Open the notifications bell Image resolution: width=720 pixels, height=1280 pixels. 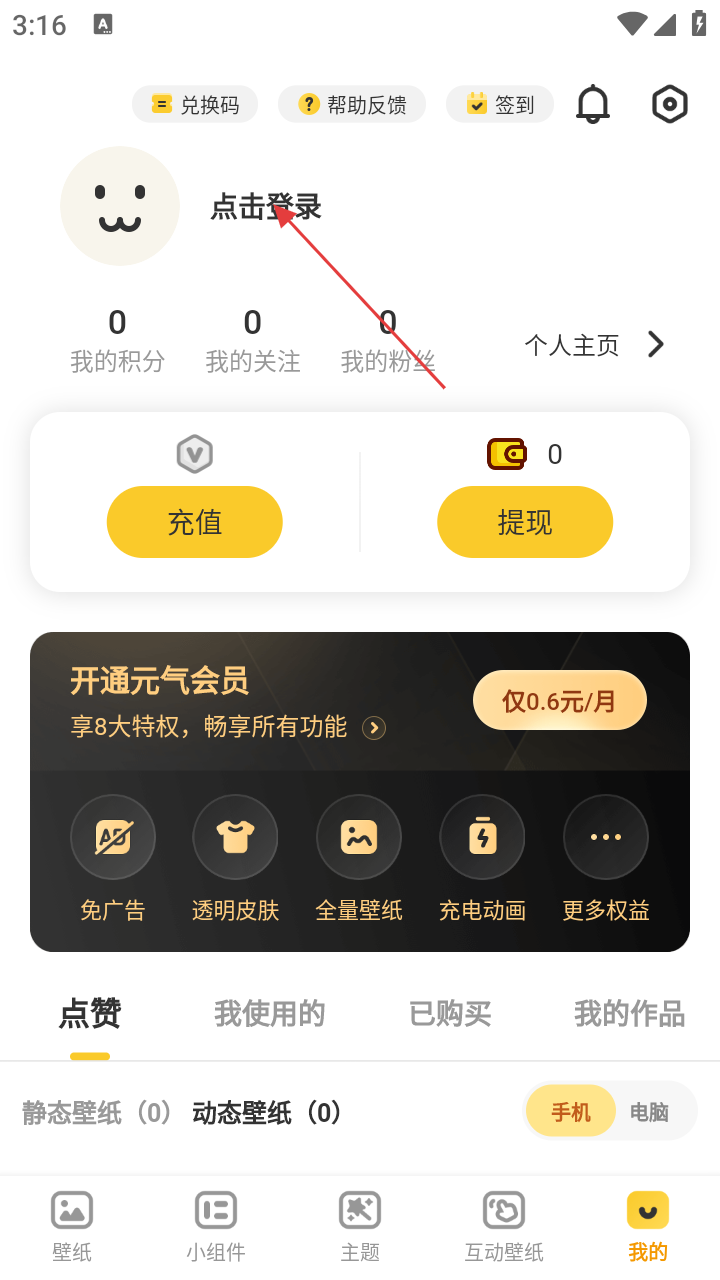click(x=593, y=104)
